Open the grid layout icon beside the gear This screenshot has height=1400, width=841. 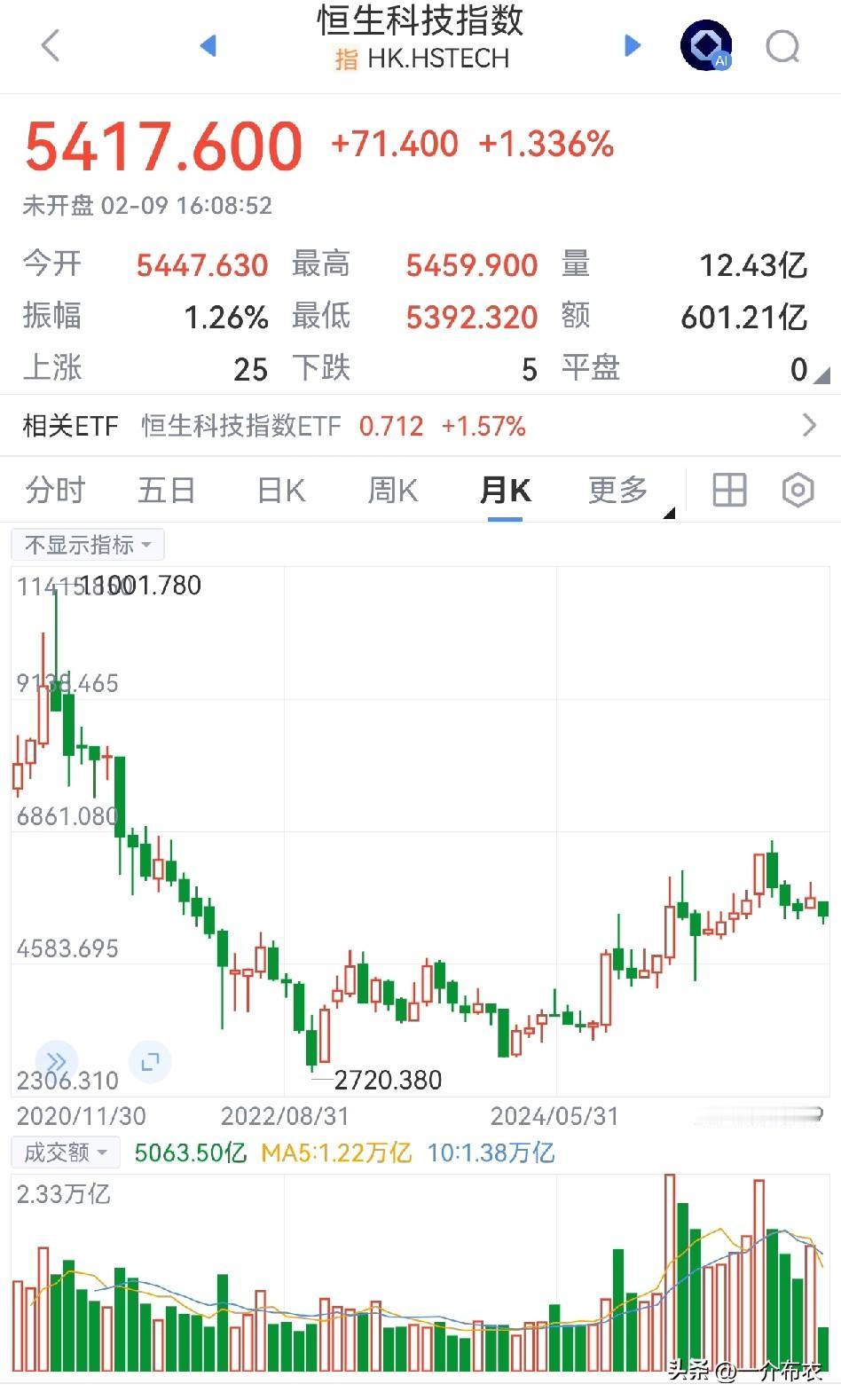pyautogui.click(x=728, y=490)
